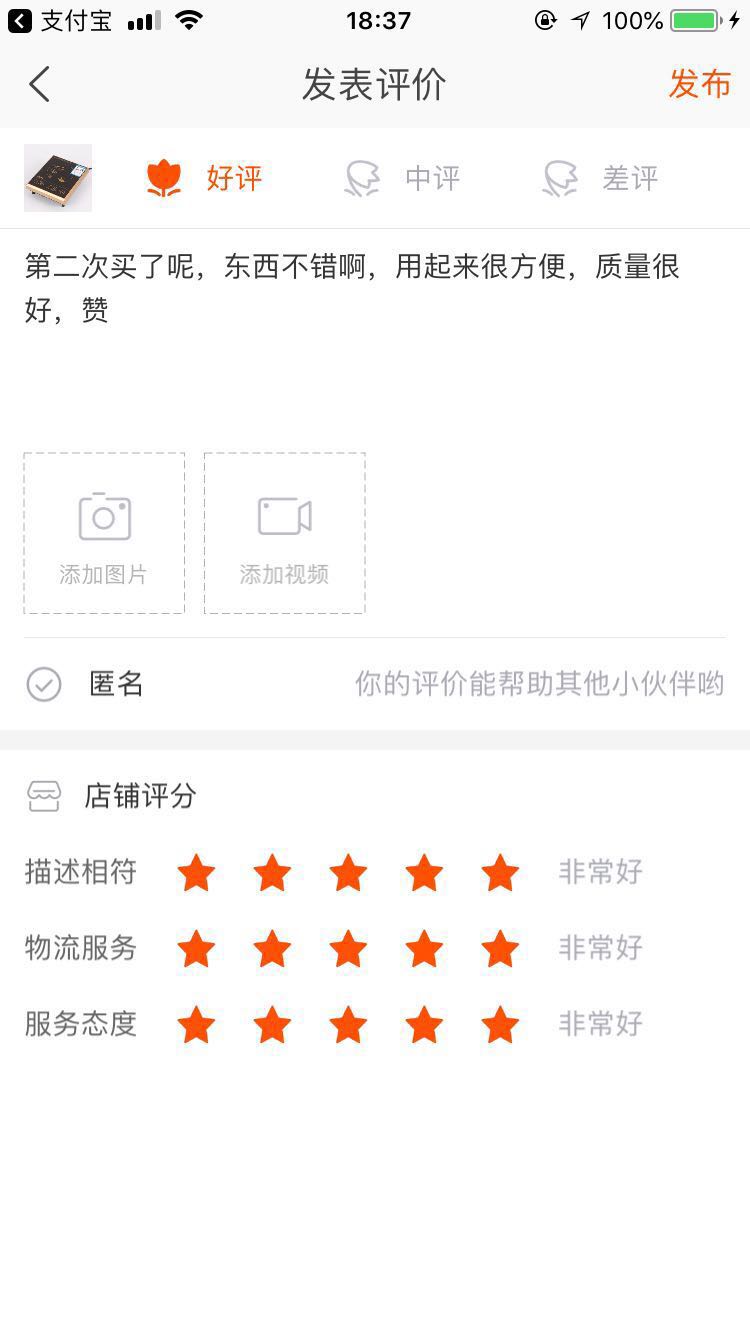Add a video via 添加视频

tap(284, 533)
